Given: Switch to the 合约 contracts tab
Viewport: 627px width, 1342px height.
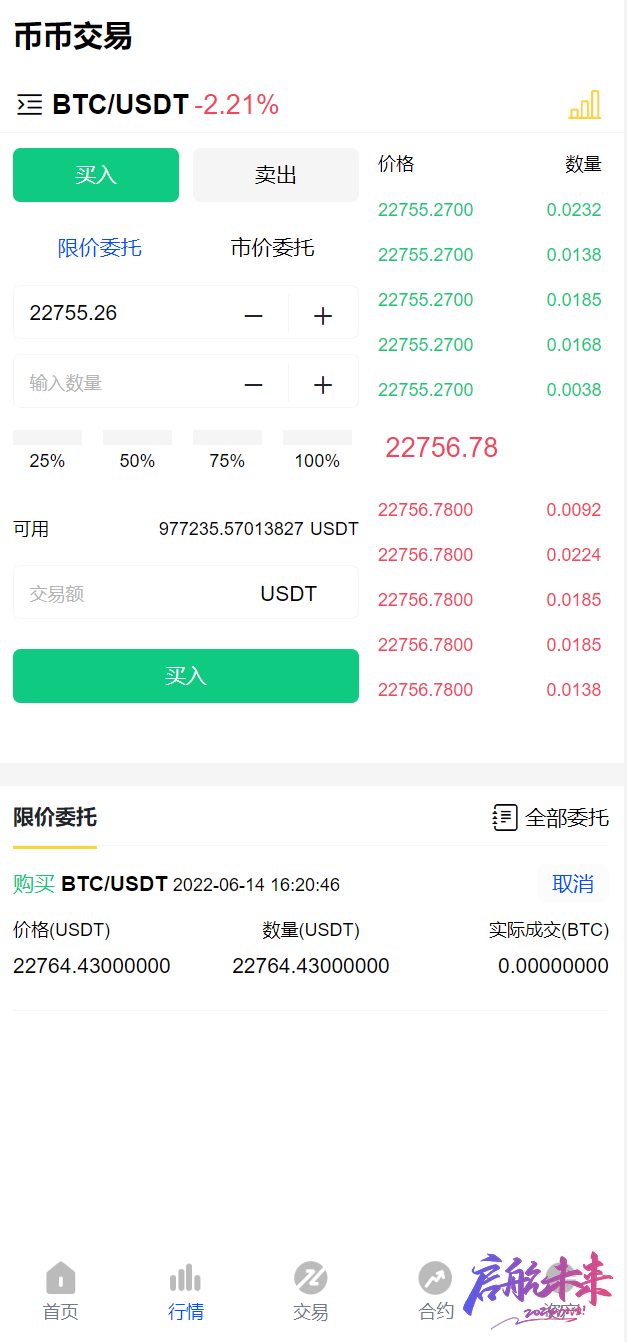Looking at the screenshot, I should [x=436, y=1290].
